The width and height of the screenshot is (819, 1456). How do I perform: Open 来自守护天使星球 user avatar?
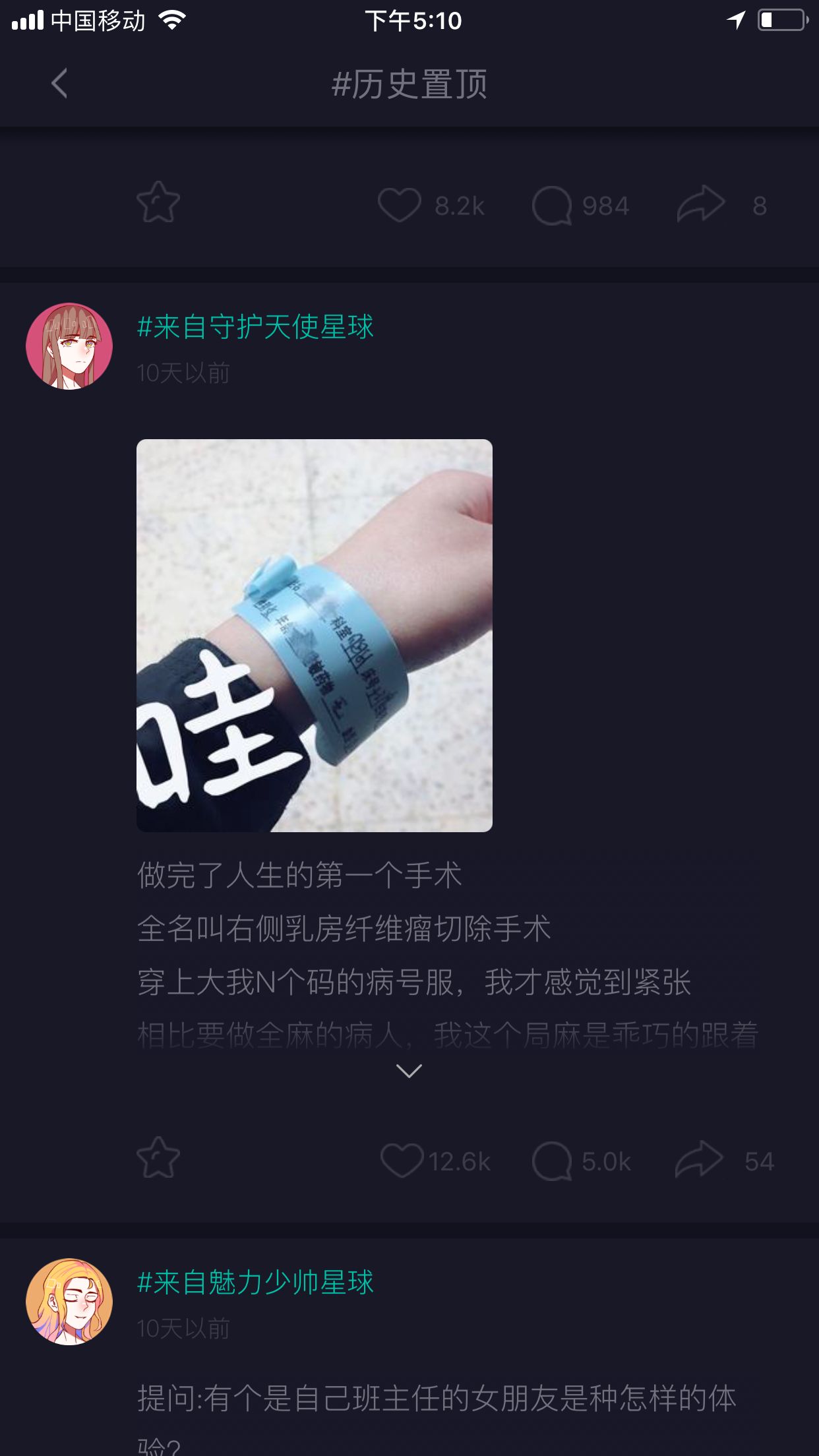tap(69, 346)
